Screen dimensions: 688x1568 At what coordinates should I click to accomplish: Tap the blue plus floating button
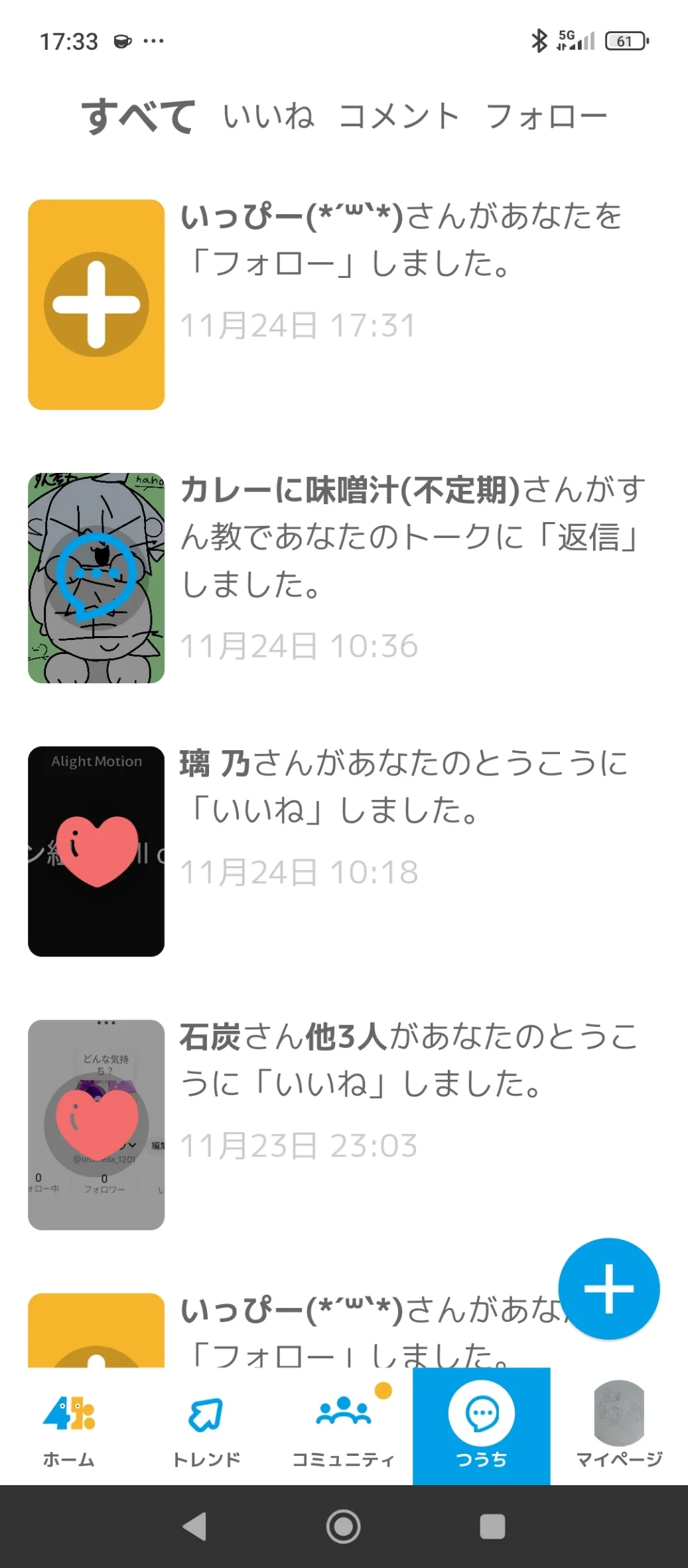tap(608, 1288)
